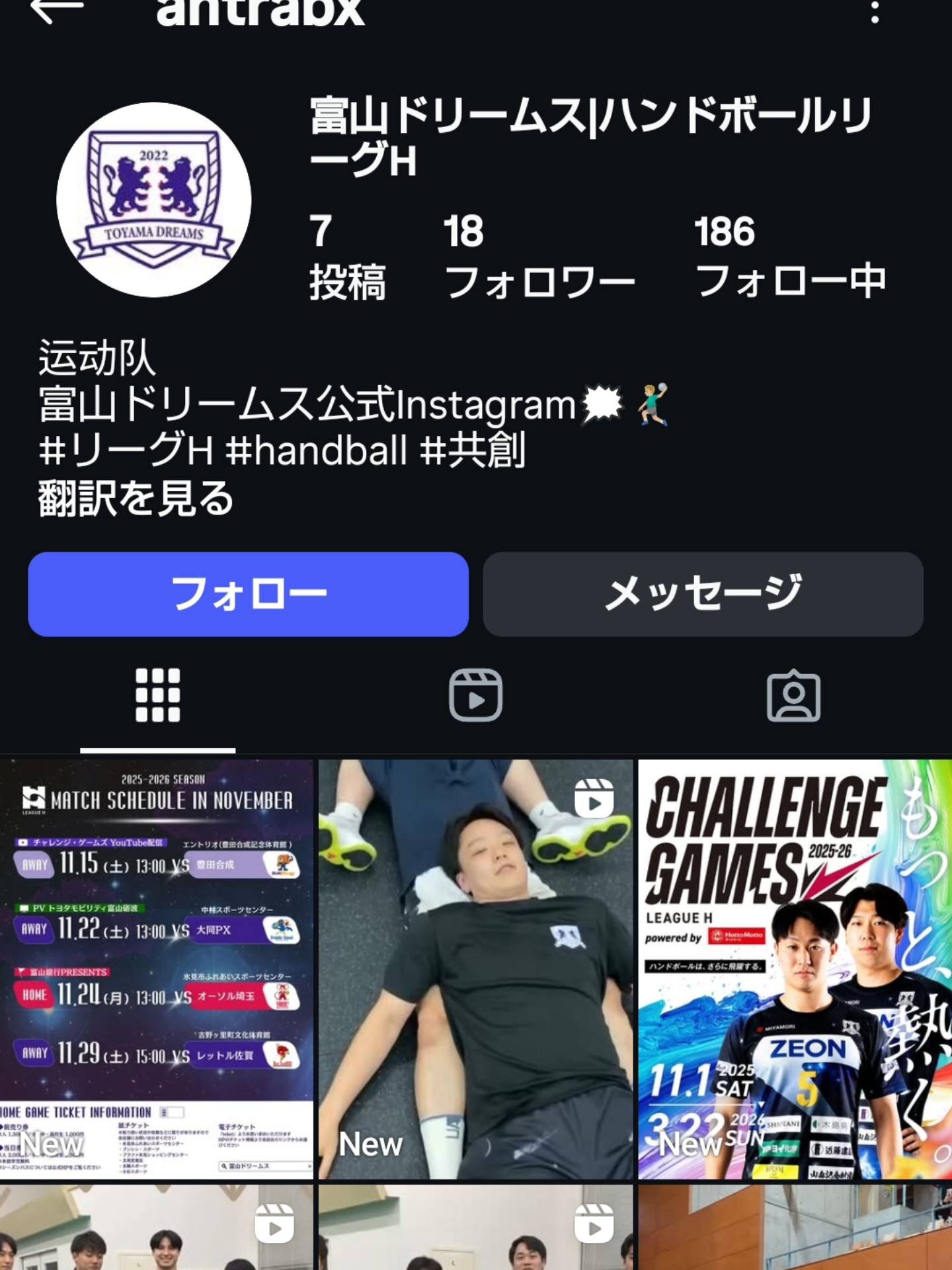952x1270 pixels.
Task: Switch to the Reels tab
Action: (x=475, y=696)
